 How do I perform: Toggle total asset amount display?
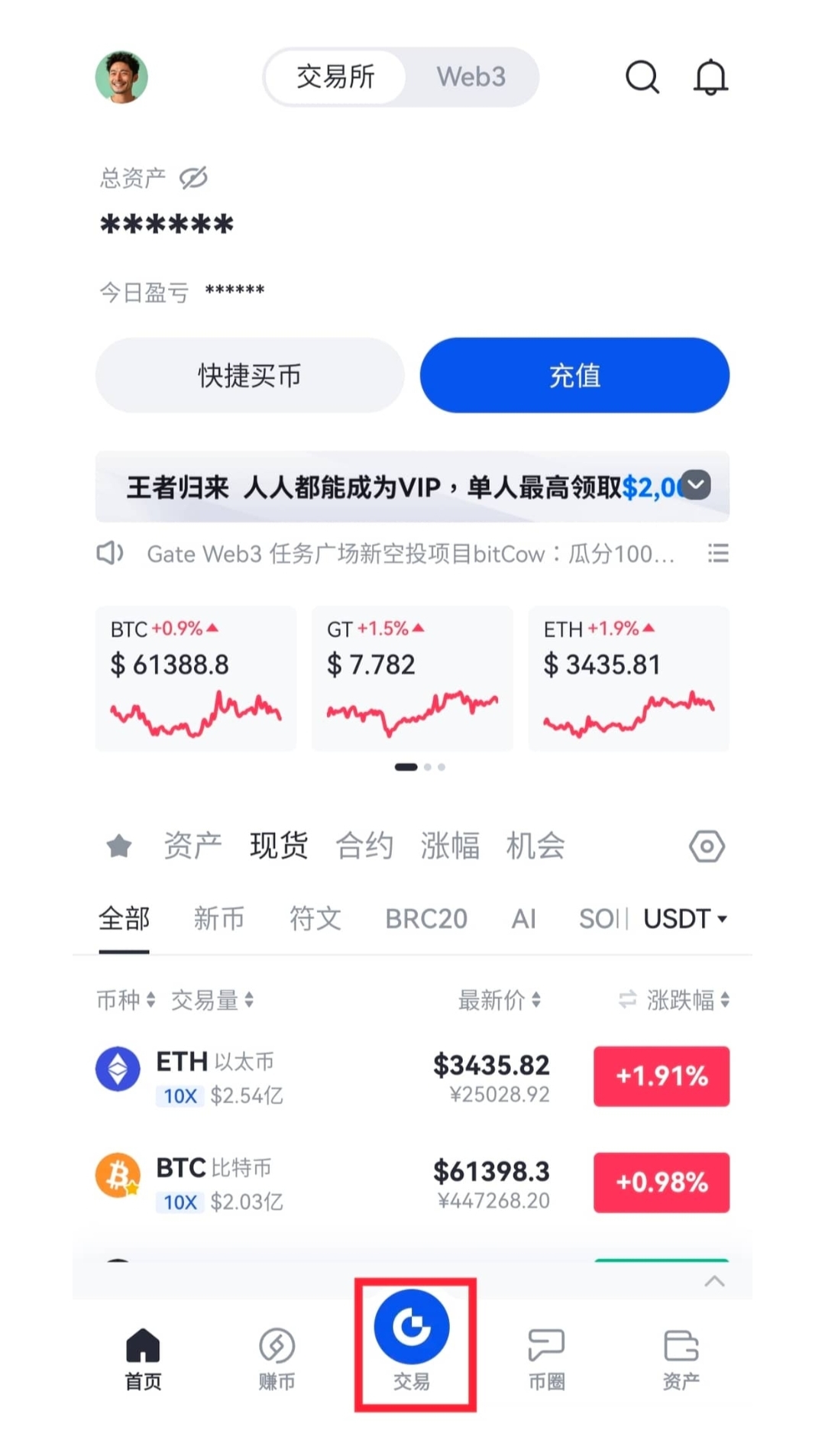click(165, 224)
